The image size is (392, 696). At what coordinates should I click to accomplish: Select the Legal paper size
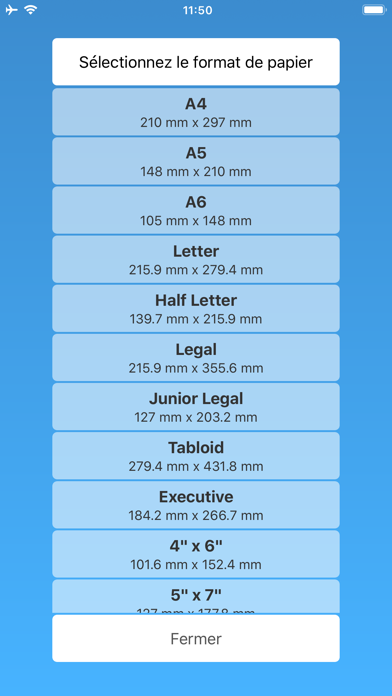click(196, 357)
